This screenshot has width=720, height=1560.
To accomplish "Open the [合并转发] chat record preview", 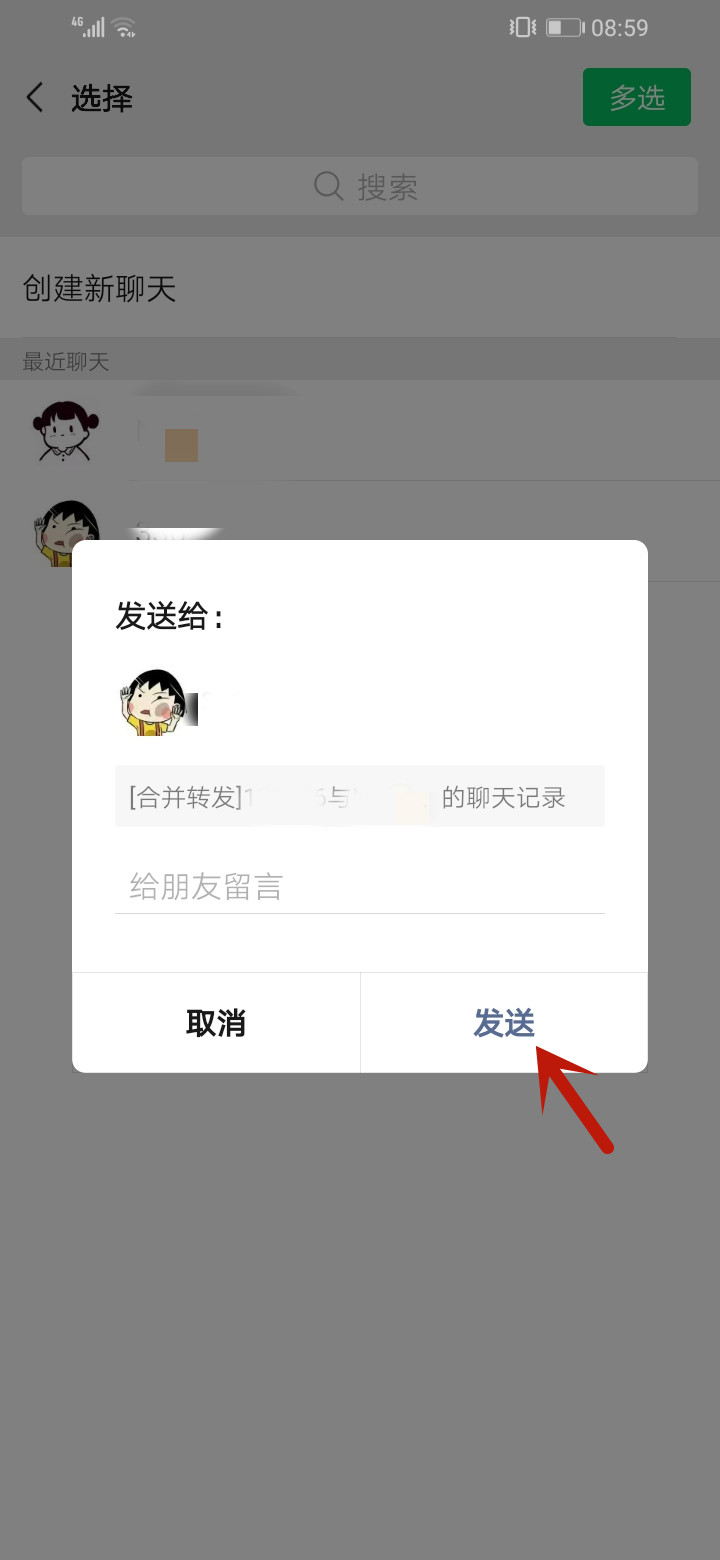I will click(360, 797).
